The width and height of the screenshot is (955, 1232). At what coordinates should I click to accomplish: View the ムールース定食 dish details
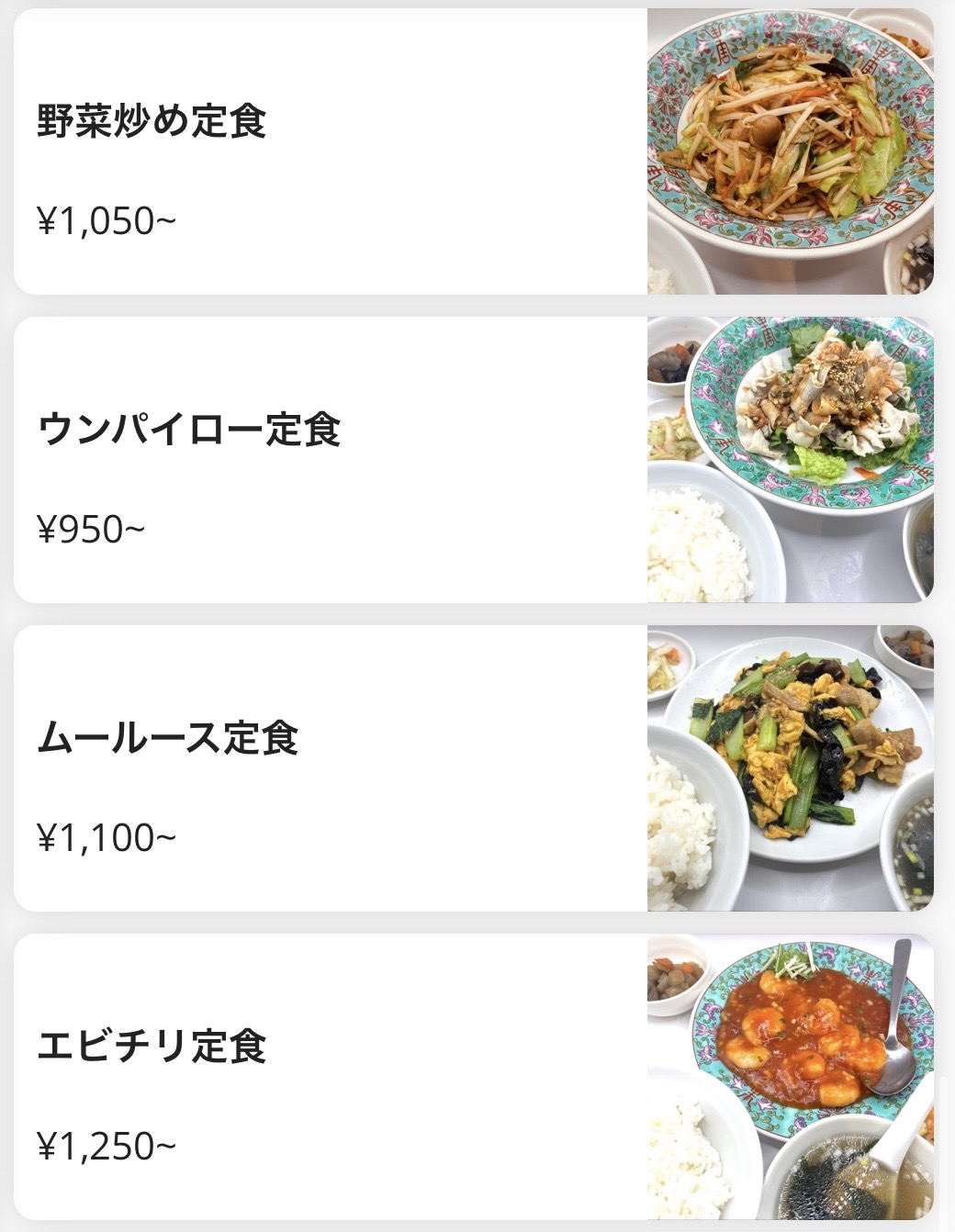pos(331,768)
